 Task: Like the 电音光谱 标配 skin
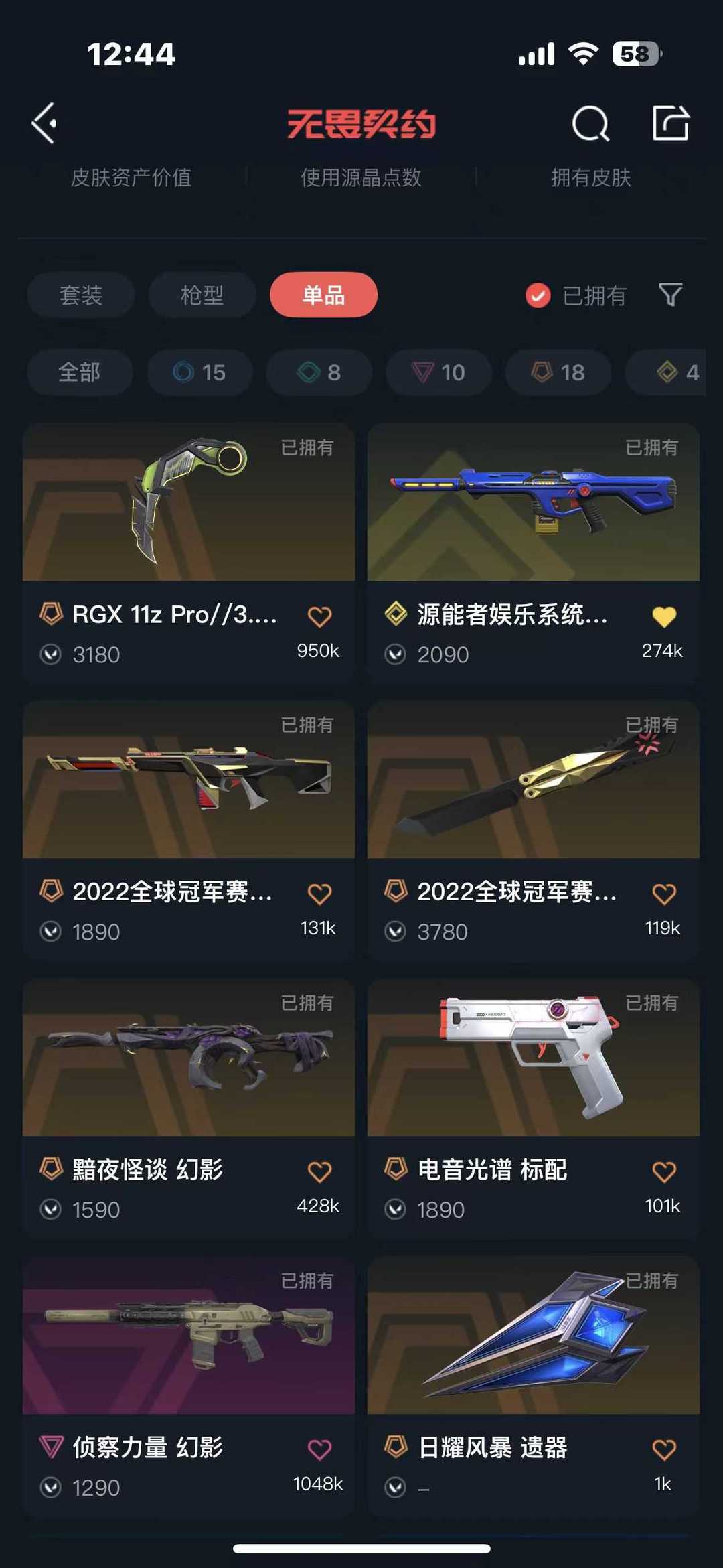[x=664, y=1172]
